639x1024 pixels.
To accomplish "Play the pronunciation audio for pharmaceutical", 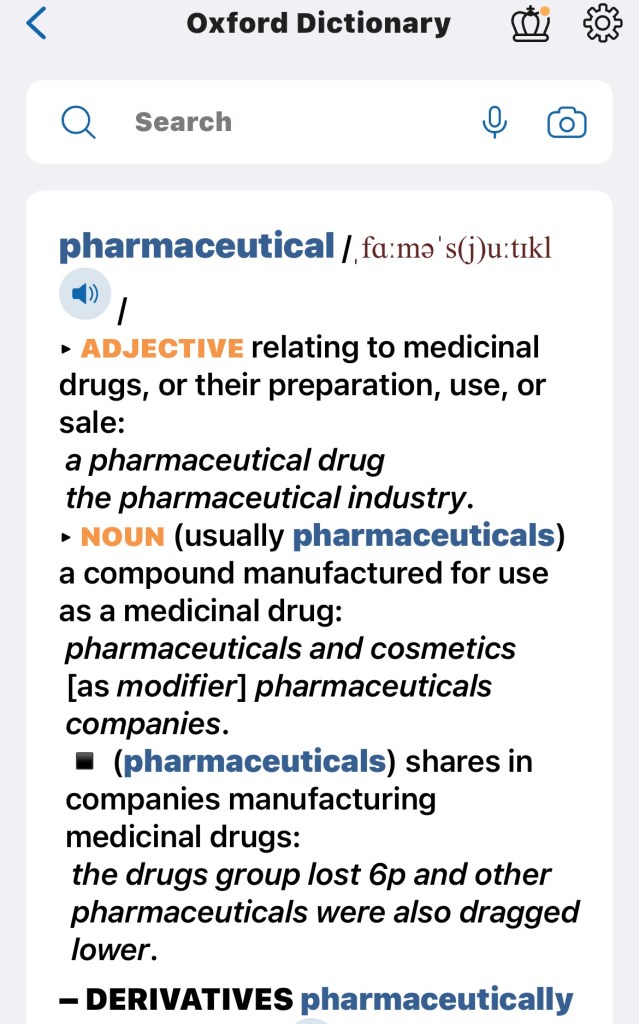I will 85,293.
